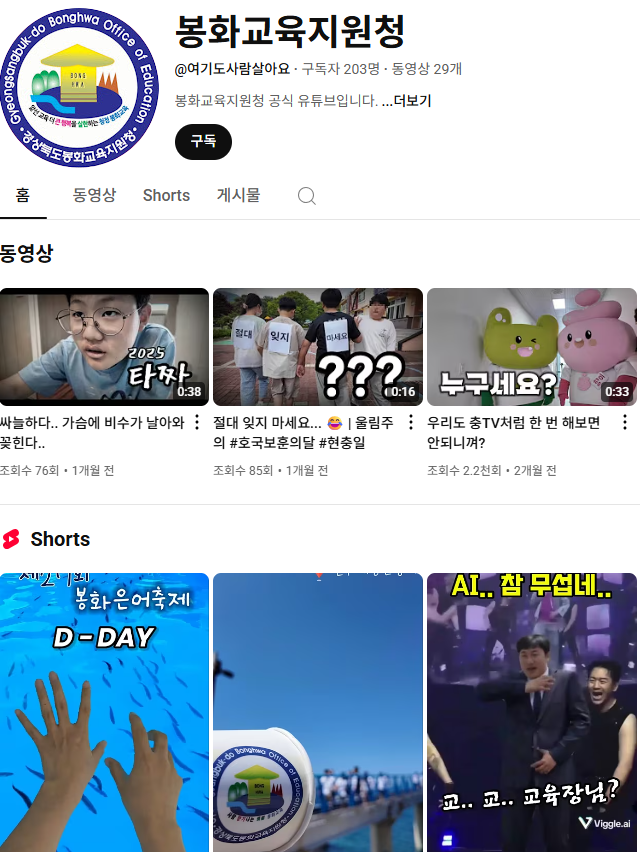Play the 누구세요? mascot video

[531, 346]
